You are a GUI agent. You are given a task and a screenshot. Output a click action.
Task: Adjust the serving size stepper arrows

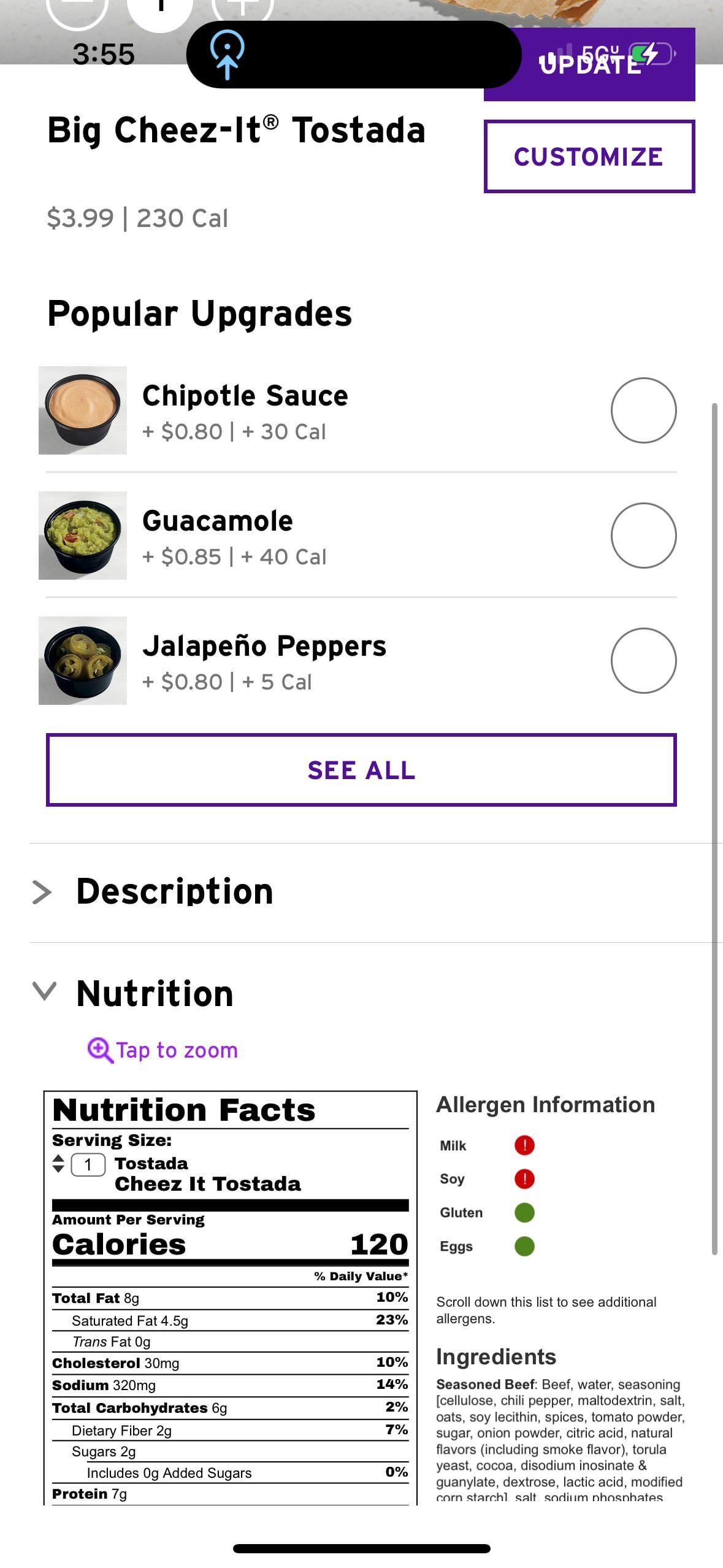(x=58, y=1164)
